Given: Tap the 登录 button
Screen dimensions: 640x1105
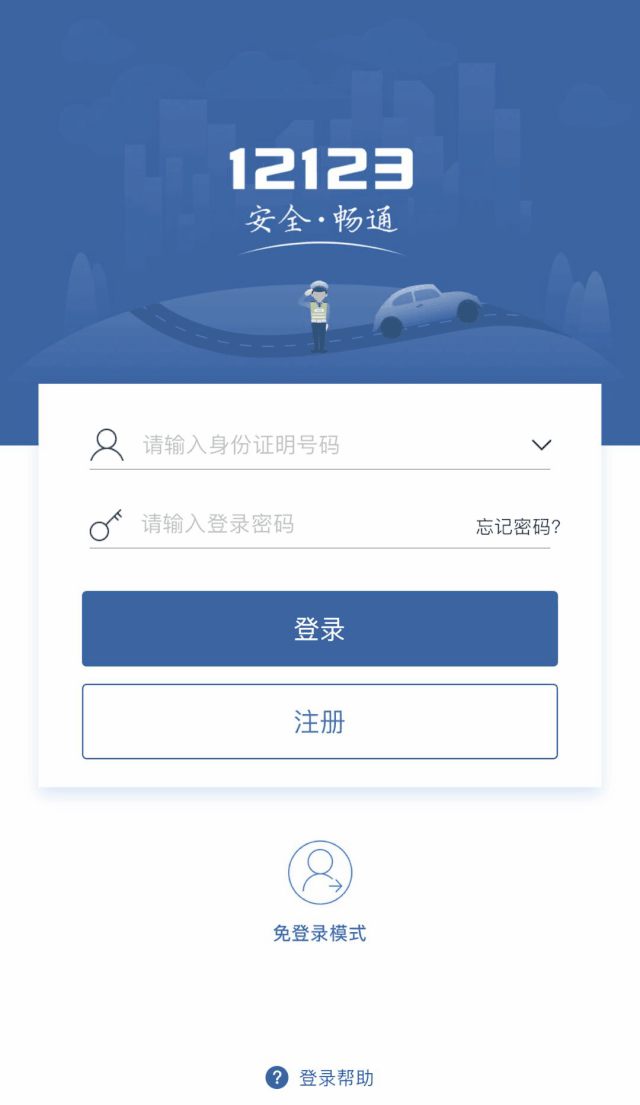Looking at the screenshot, I should click(320, 629).
